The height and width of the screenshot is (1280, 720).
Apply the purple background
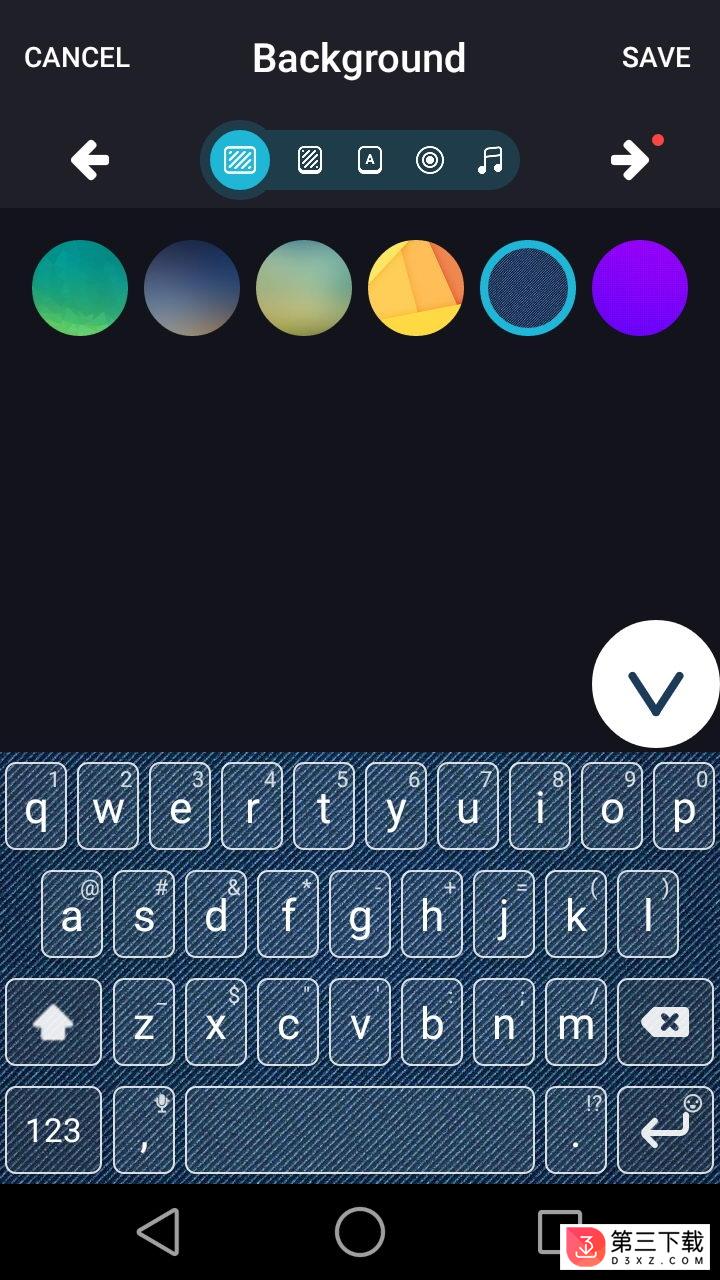tap(640, 288)
